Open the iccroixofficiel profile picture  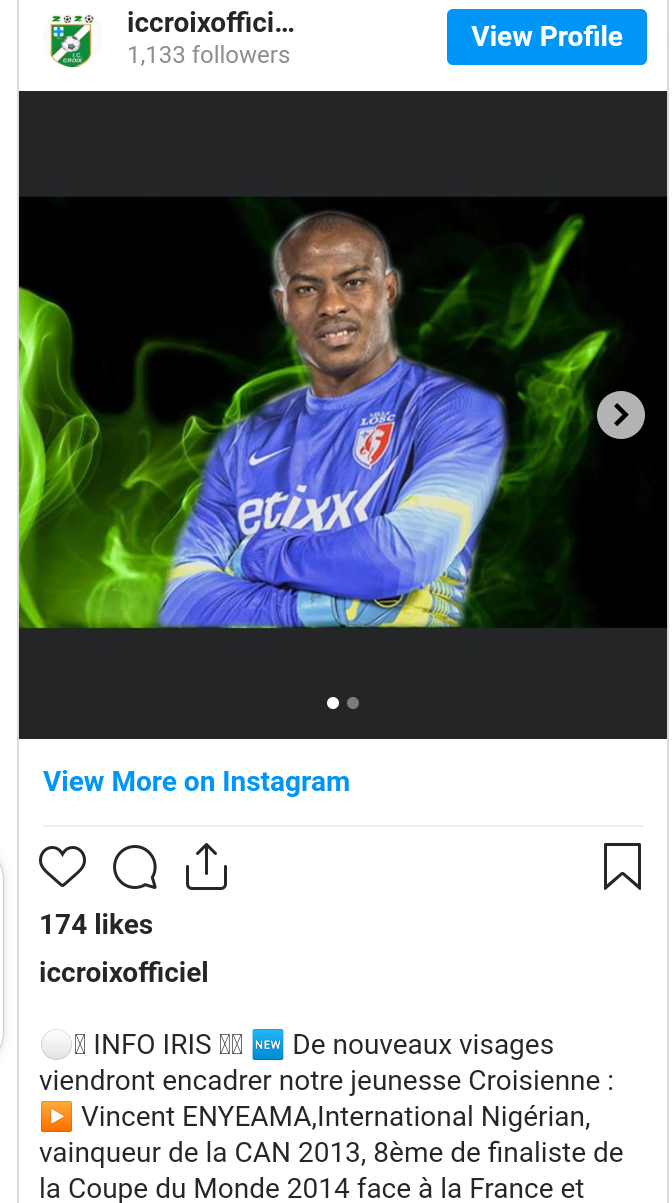pyautogui.click(x=71, y=40)
